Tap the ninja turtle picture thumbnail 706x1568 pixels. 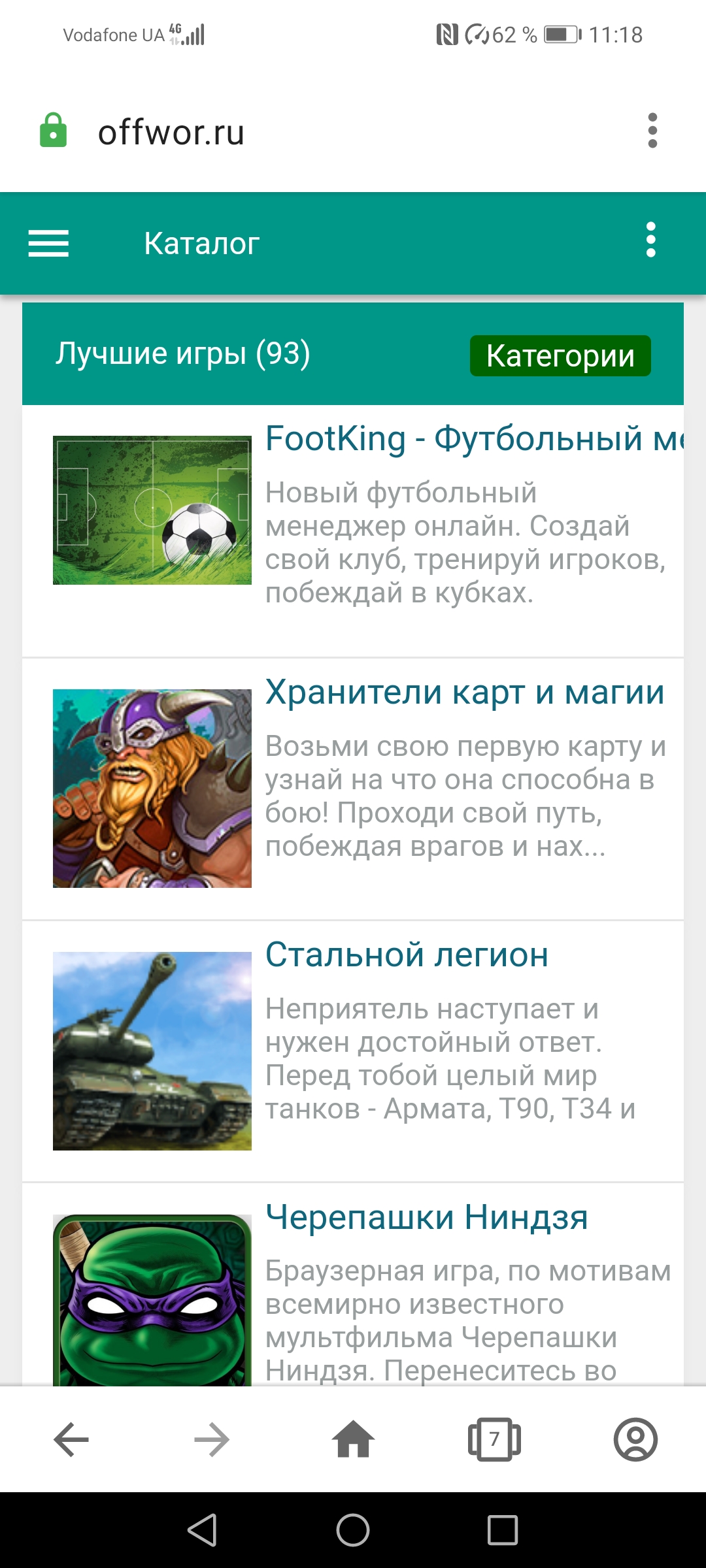[152, 1300]
